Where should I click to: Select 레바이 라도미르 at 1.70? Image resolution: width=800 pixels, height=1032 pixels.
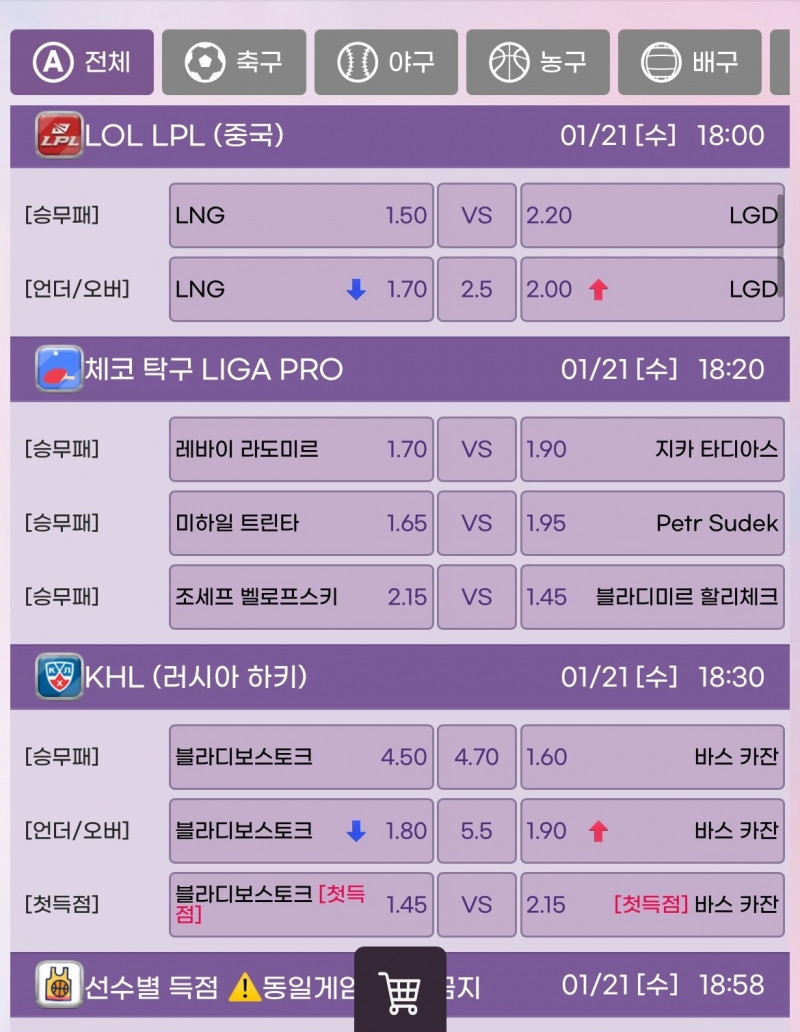coord(301,449)
